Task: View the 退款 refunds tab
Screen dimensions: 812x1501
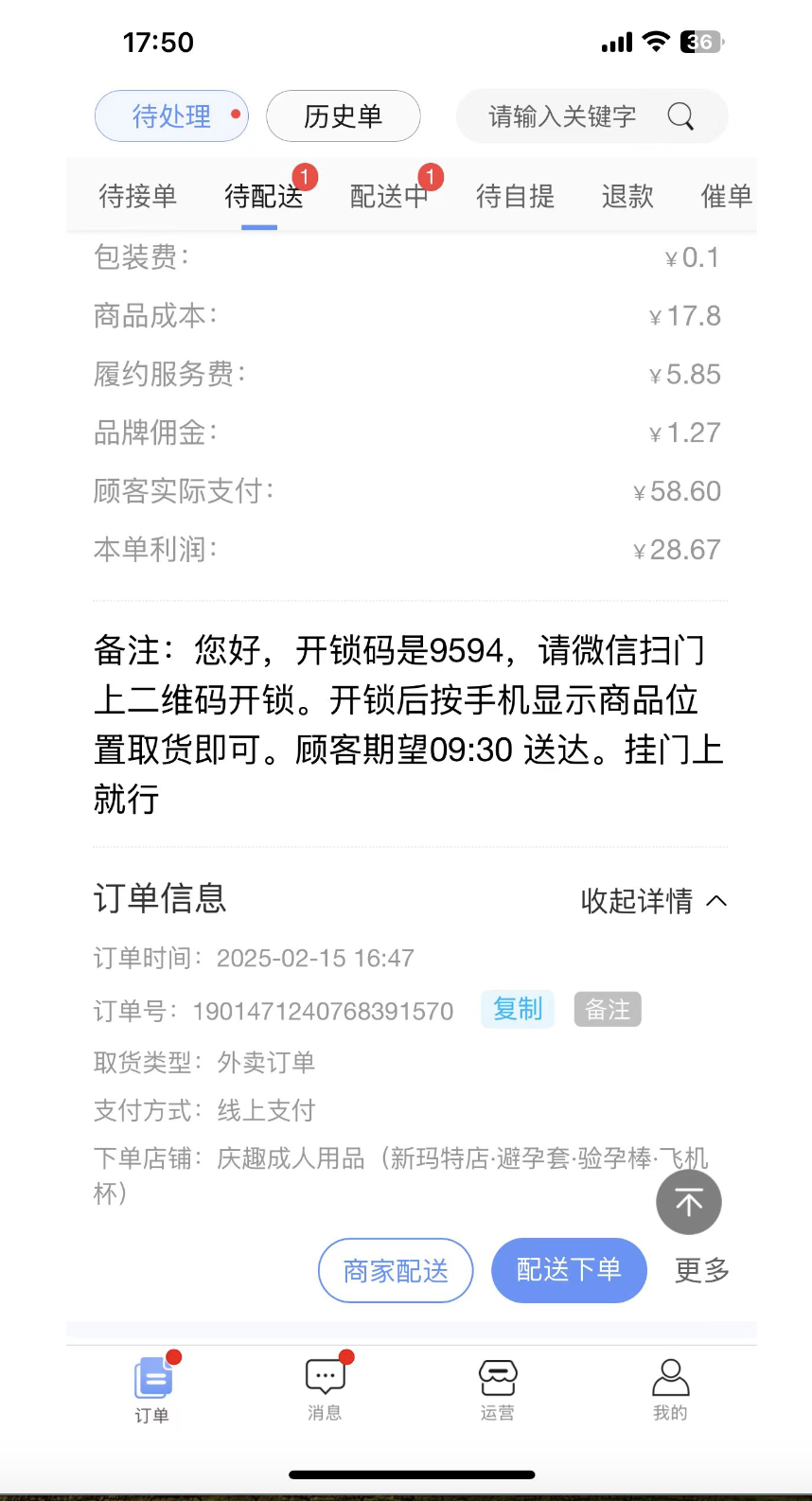Action: pos(627,196)
